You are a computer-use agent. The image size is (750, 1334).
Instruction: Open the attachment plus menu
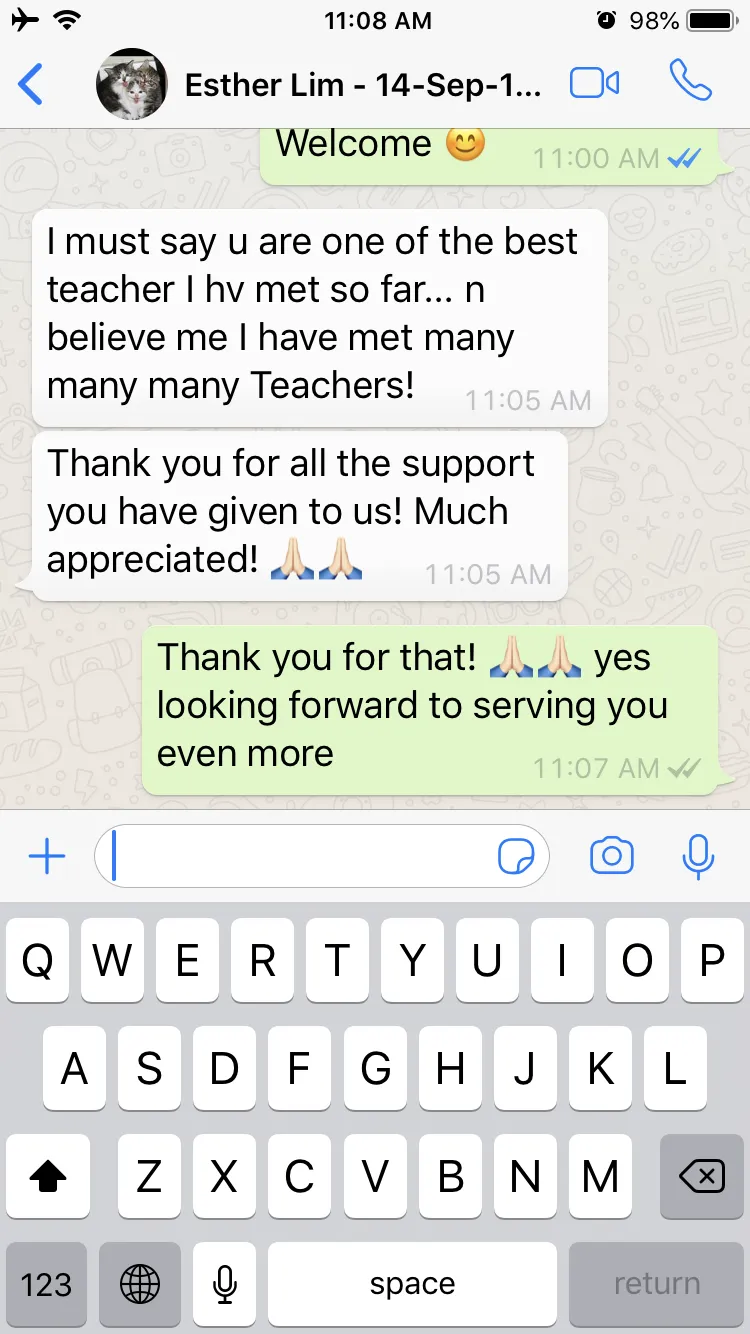47,857
